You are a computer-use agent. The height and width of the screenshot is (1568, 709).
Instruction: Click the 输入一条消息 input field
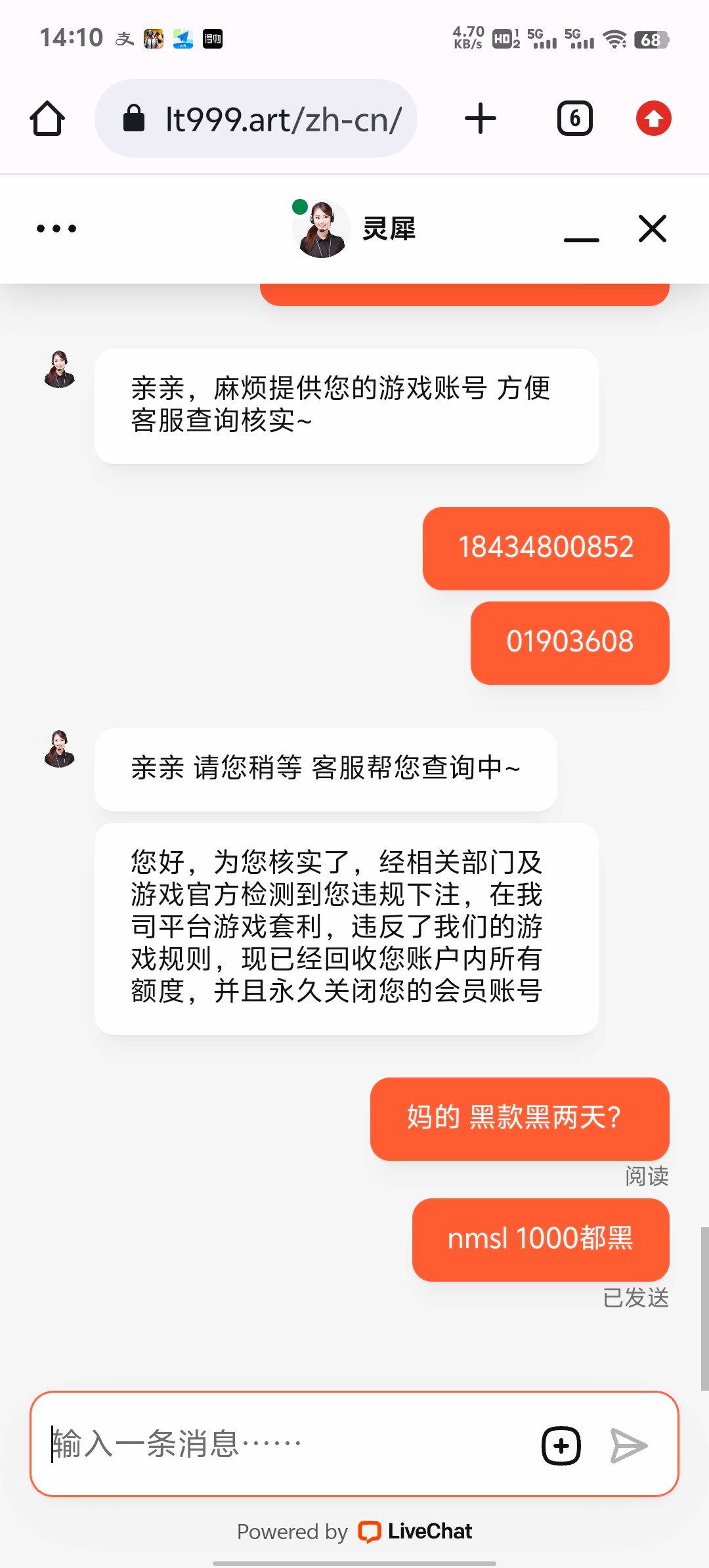pyautogui.click(x=263, y=1443)
